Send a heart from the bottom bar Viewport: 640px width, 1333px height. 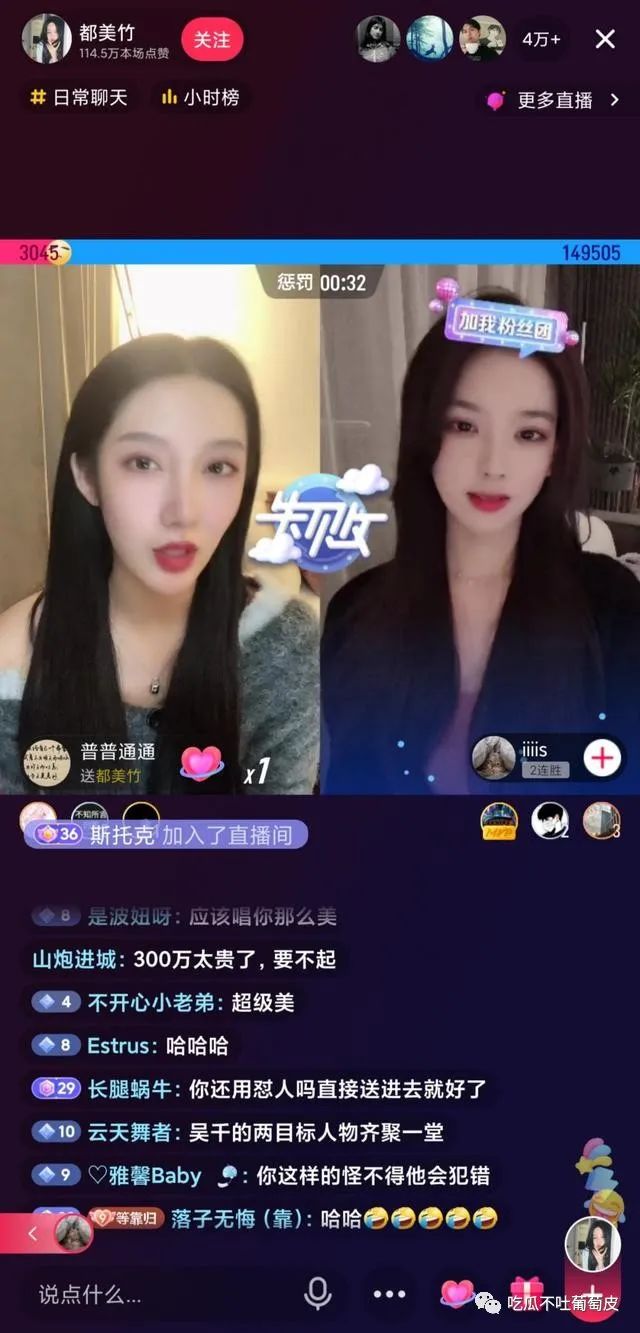457,1294
